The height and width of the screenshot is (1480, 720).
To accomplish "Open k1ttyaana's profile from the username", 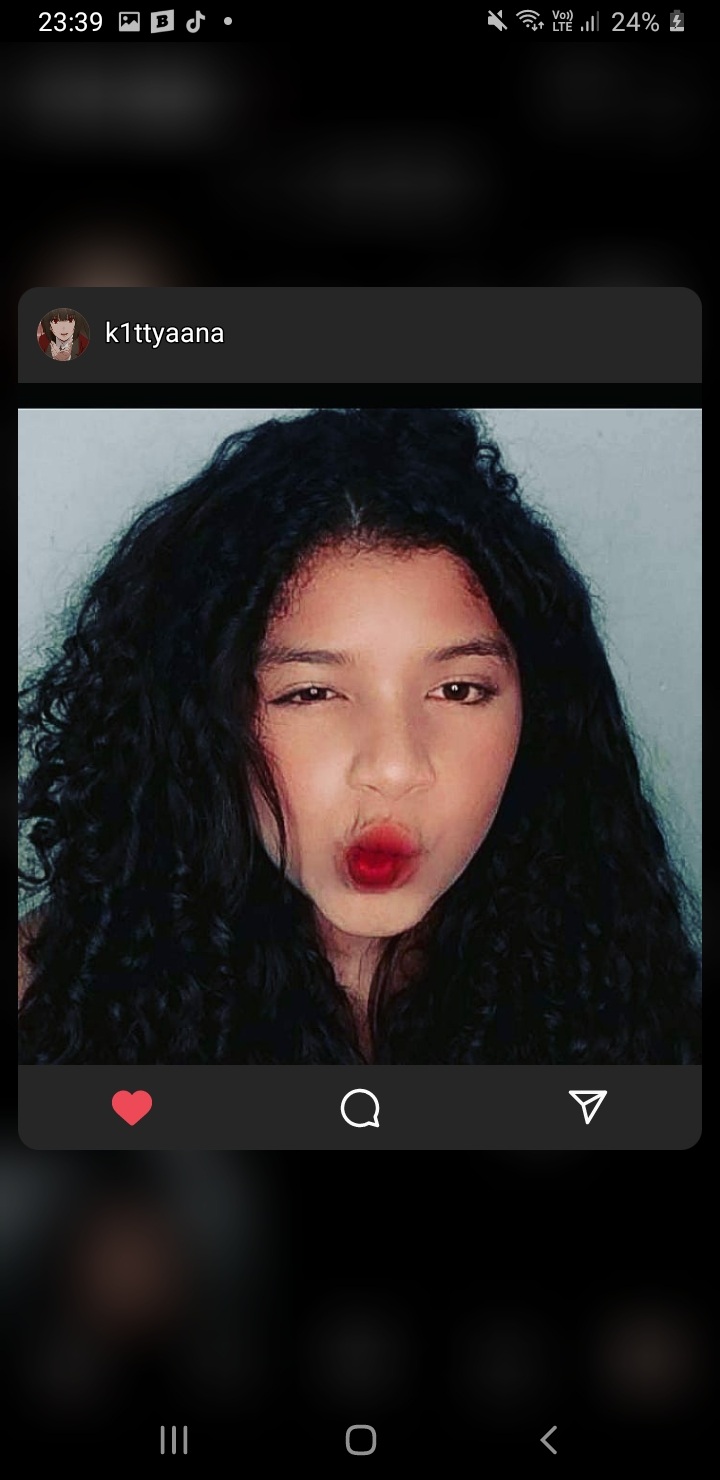I will pyautogui.click(x=165, y=334).
